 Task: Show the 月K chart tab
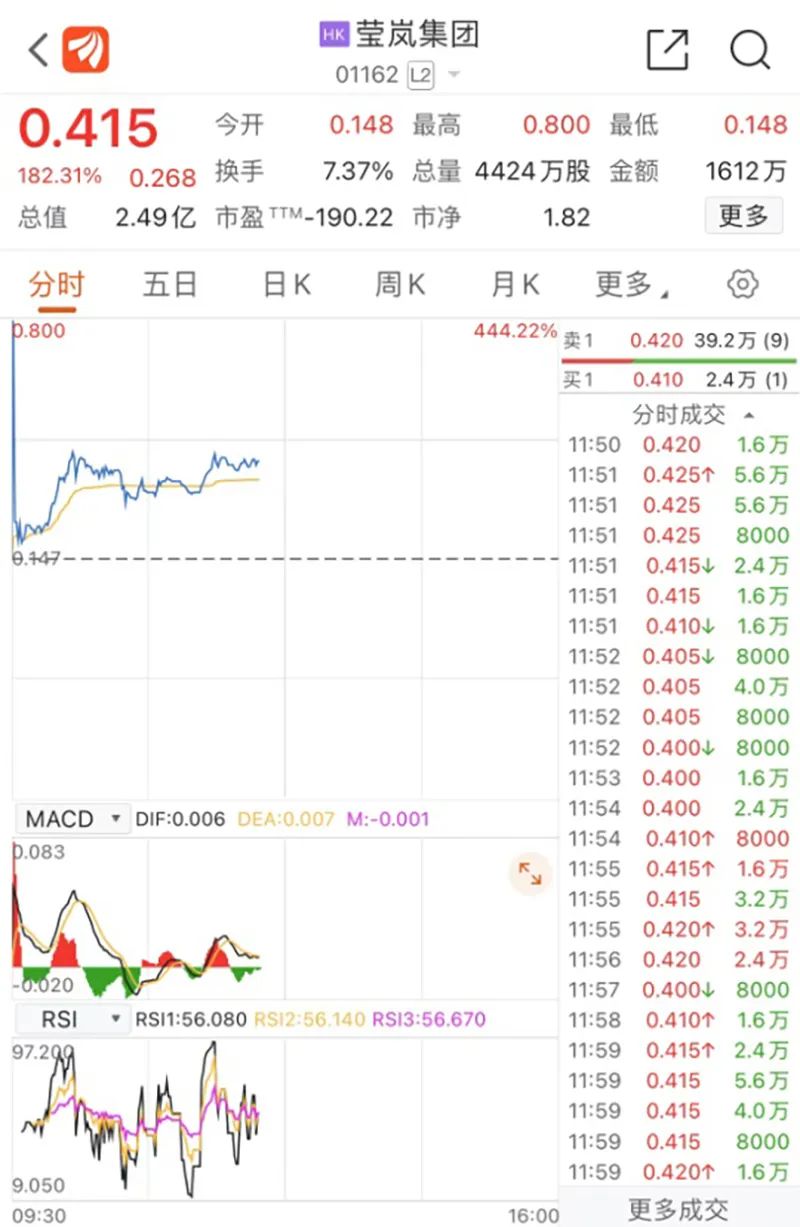pos(515,285)
